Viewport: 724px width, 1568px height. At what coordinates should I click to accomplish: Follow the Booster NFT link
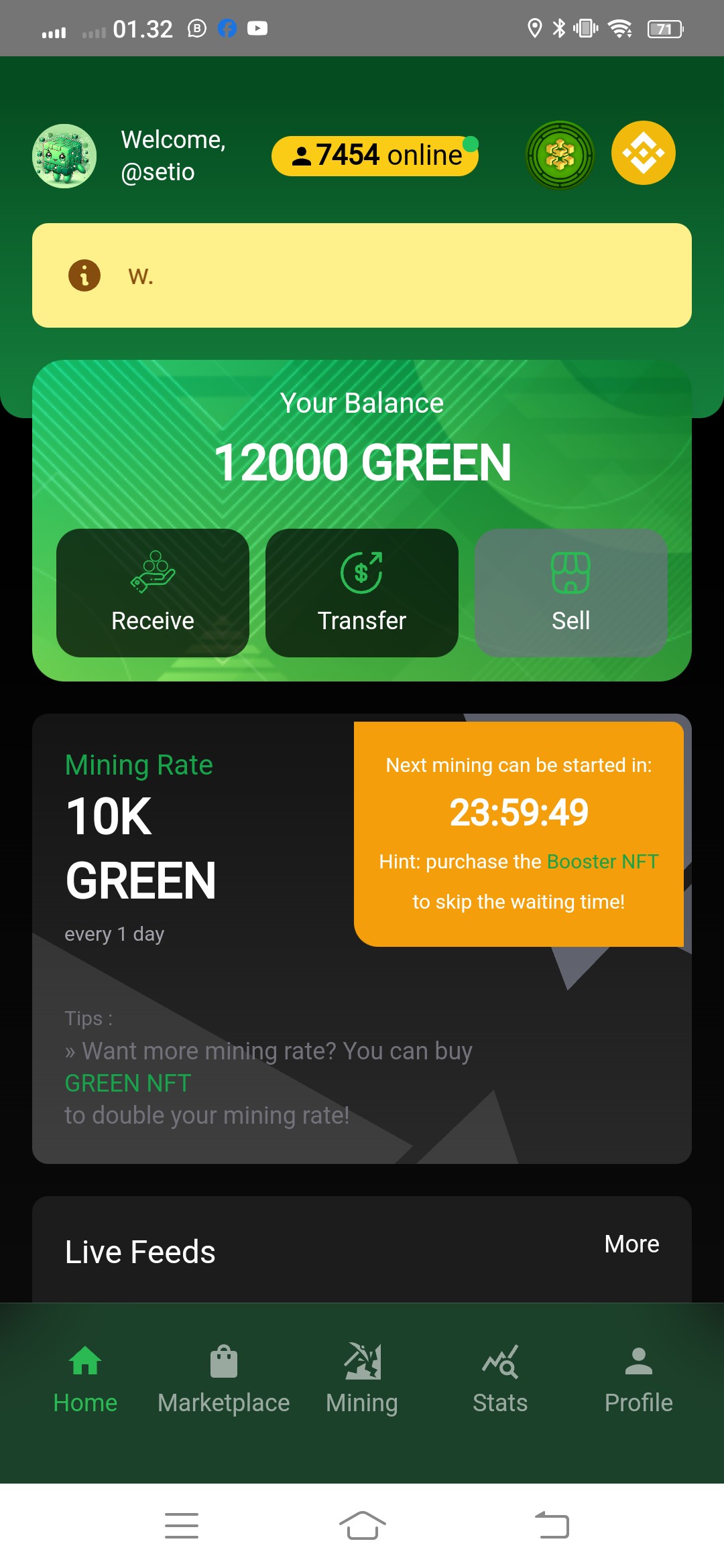(603, 862)
